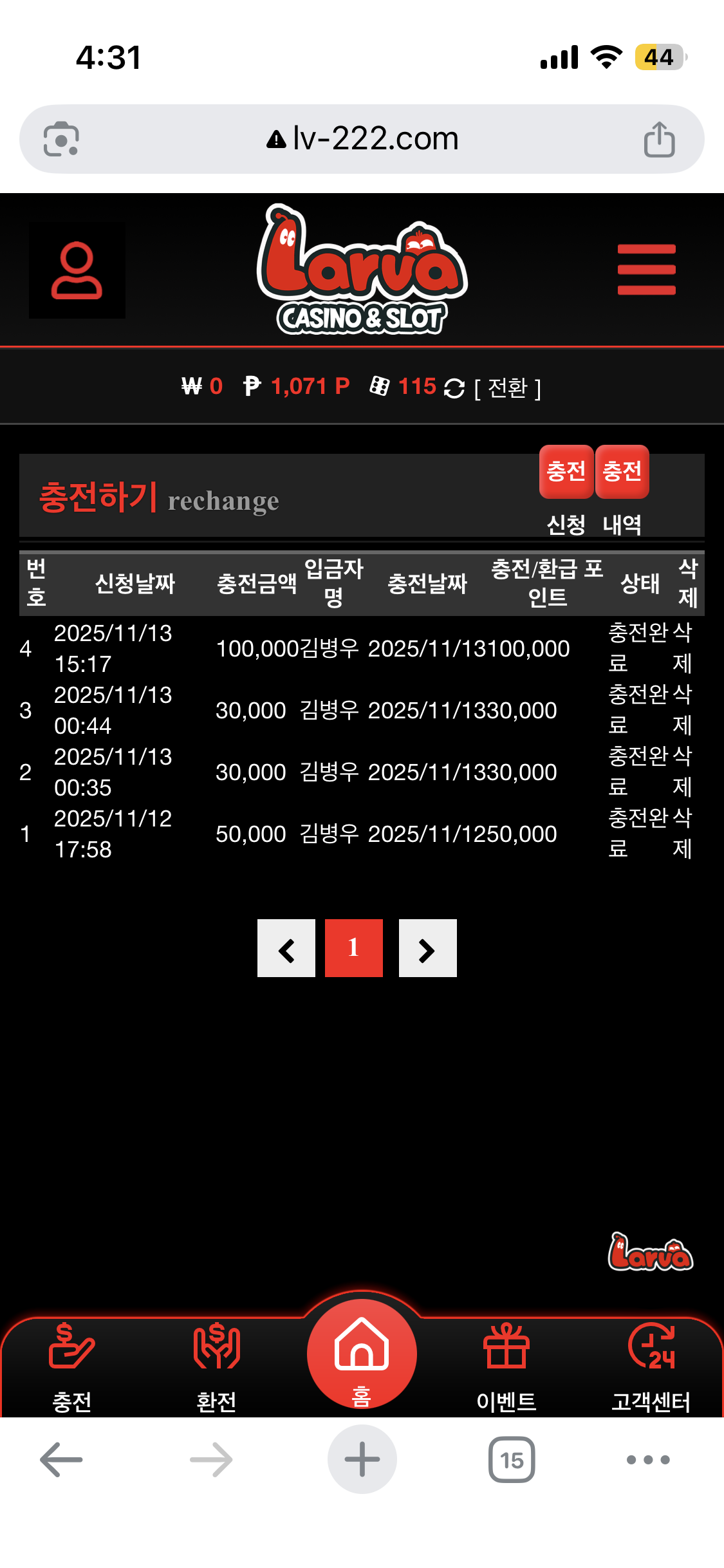Go to 홈 from the bottom bar
724x1568 pixels.
click(x=362, y=1355)
